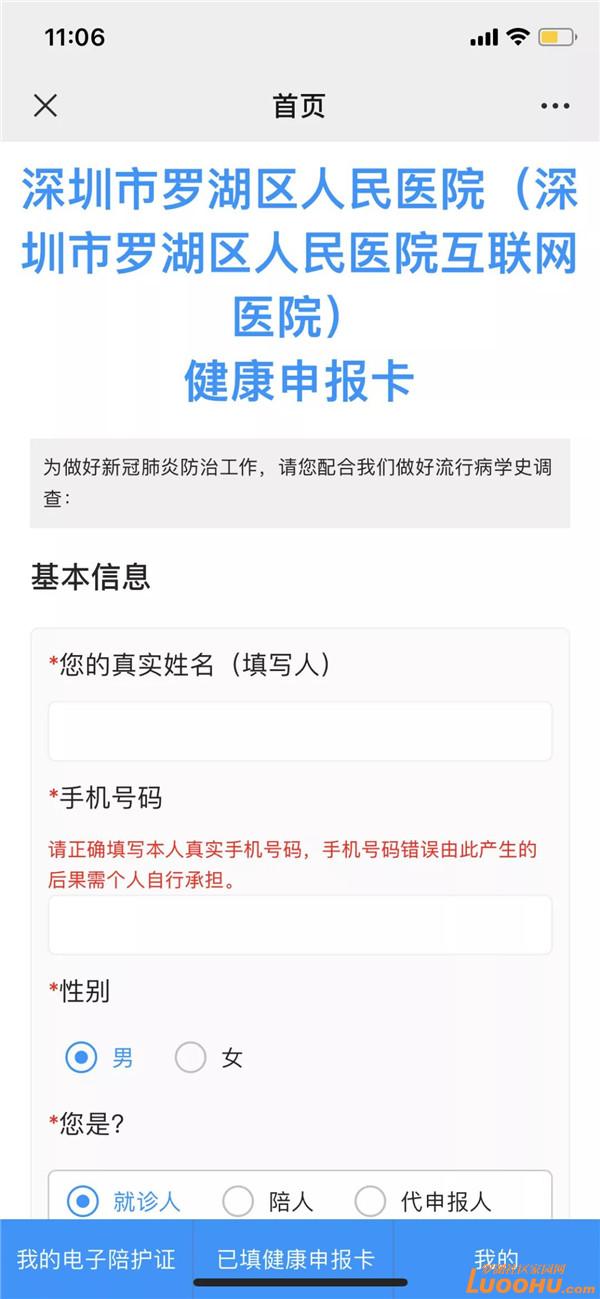The height and width of the screenshot is (1299, 600).
Task: Tap the real name input field
Action: click(300, 731)
